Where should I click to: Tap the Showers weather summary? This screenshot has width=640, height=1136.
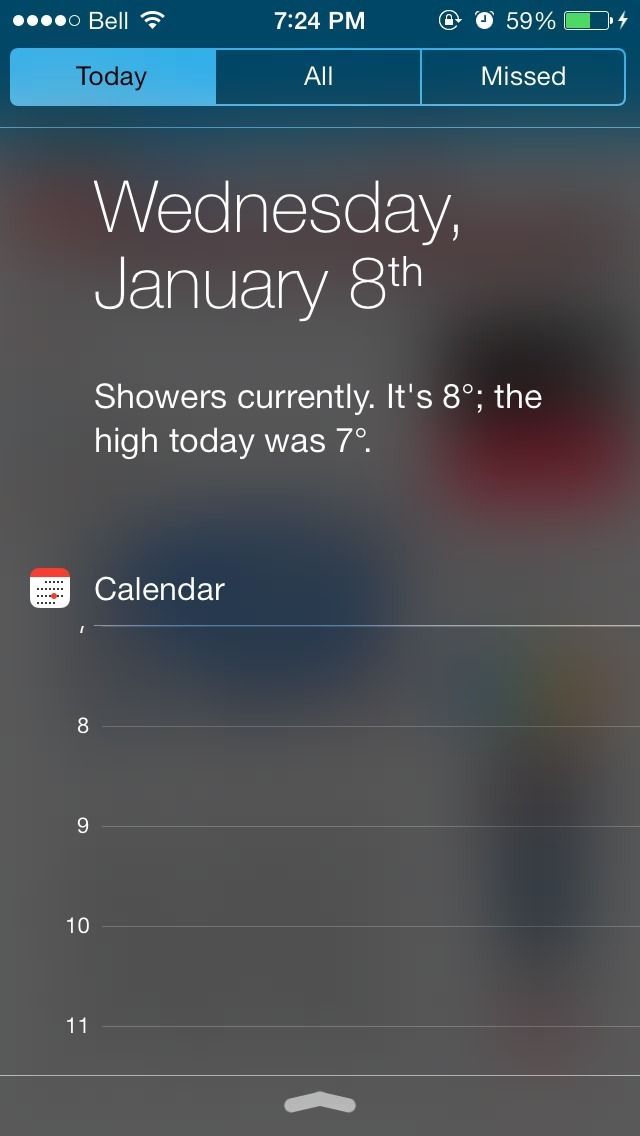click(x=318, y=419)
